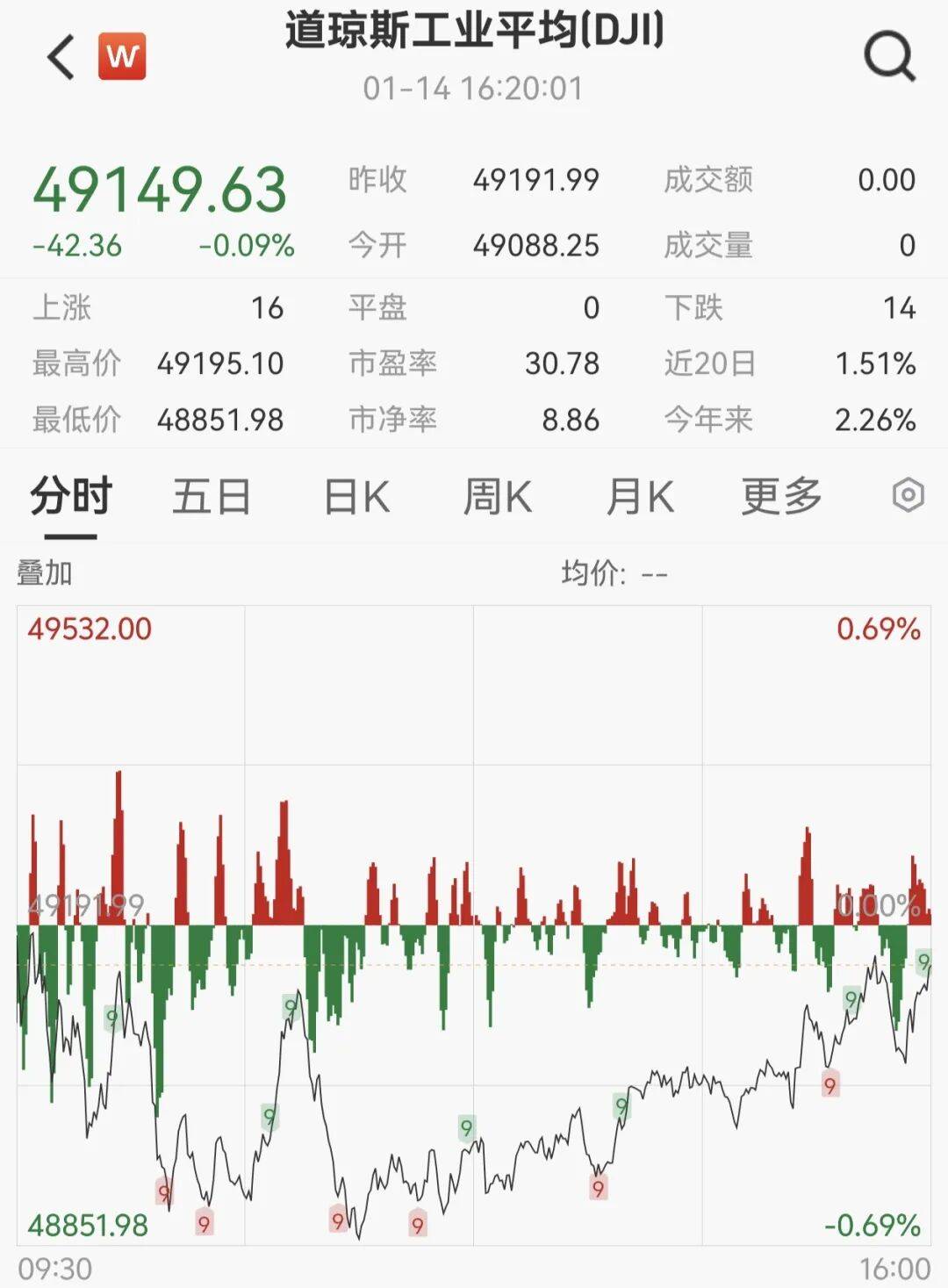Show the 周K weekly chart
Image resolution: width=948 pixels, height=1288 pixels.
(x=497, y=497)
